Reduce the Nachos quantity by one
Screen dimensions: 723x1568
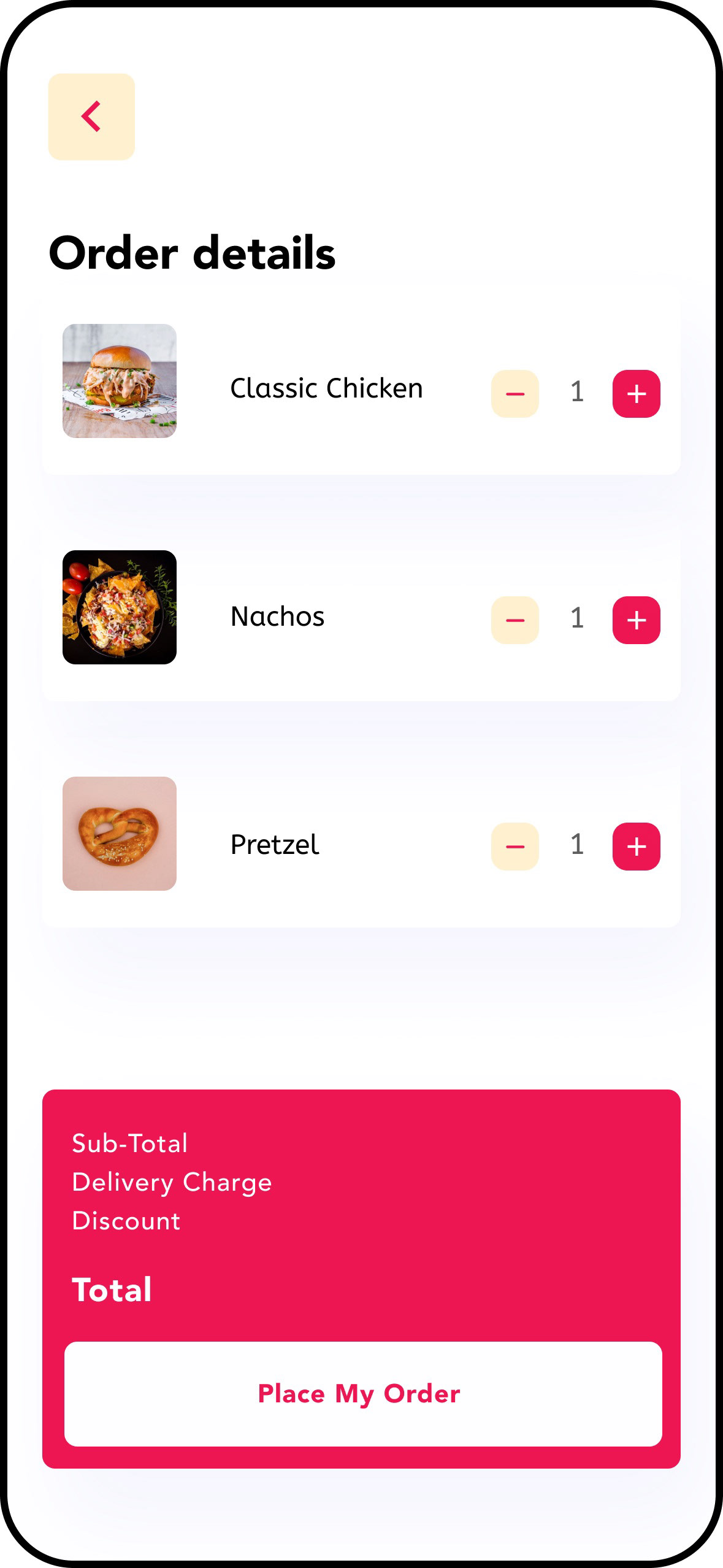[515, 620]
